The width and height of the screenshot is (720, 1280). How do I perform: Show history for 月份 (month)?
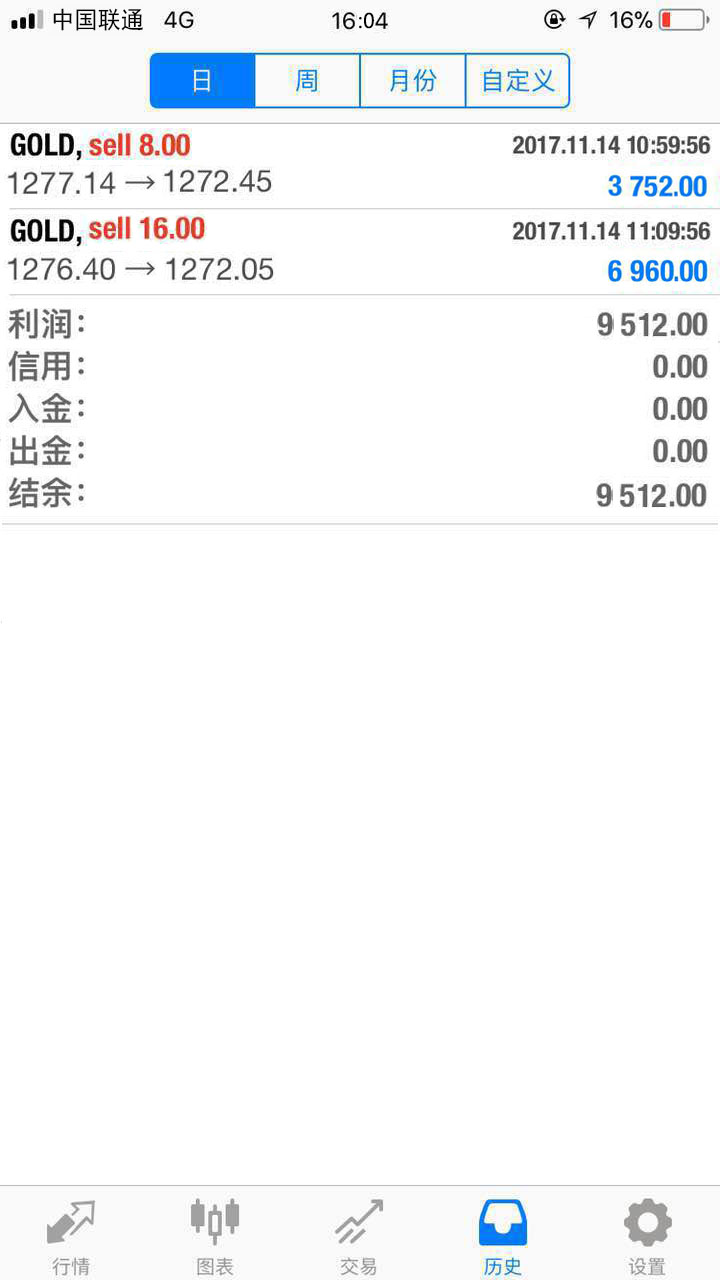click(x=412, y=81)
